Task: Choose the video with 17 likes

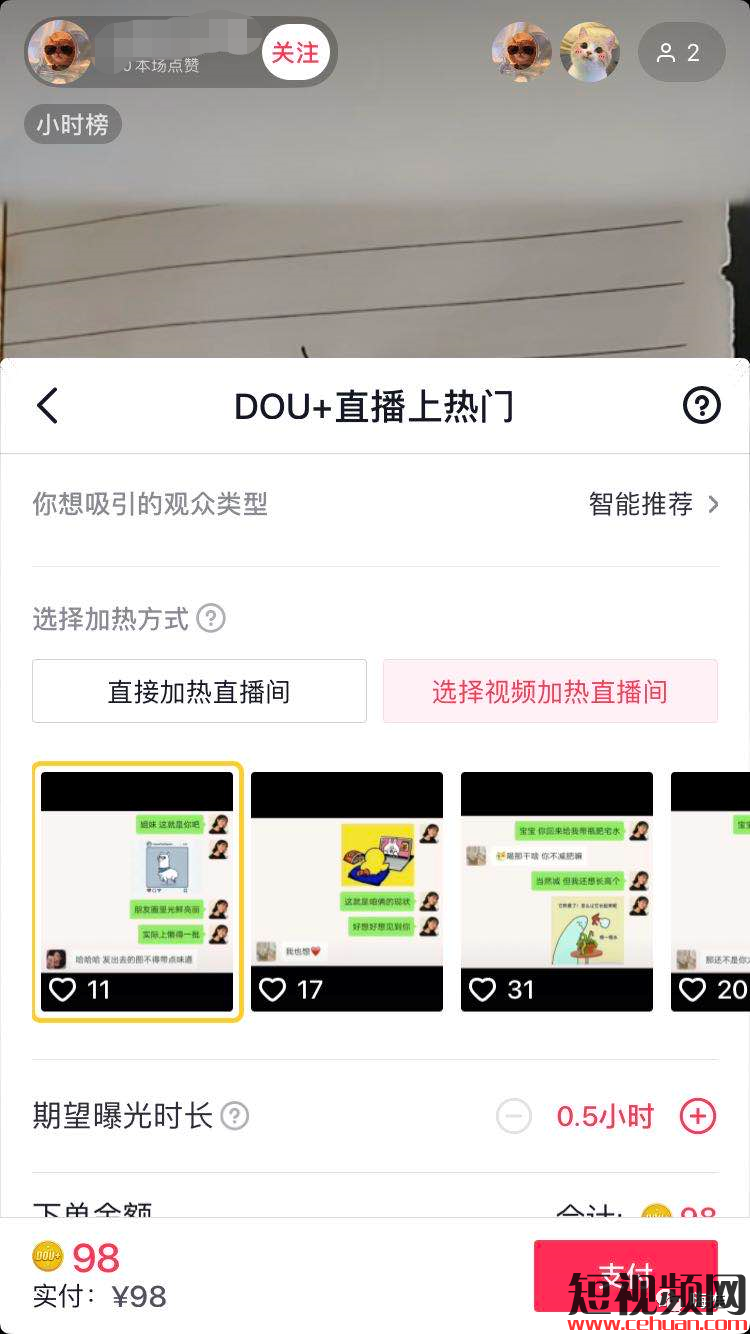Action: 347,891
